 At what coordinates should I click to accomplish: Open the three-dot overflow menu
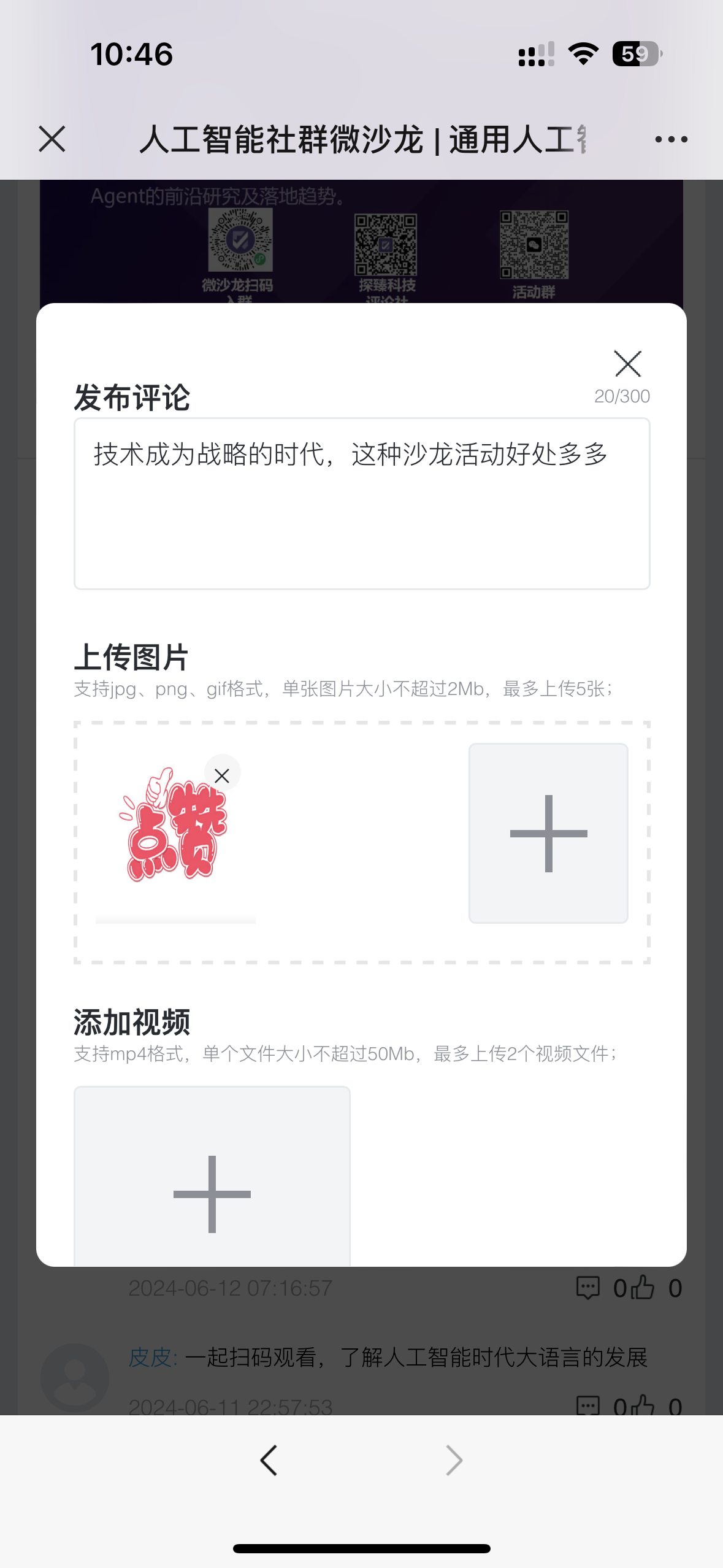(671, 139)
